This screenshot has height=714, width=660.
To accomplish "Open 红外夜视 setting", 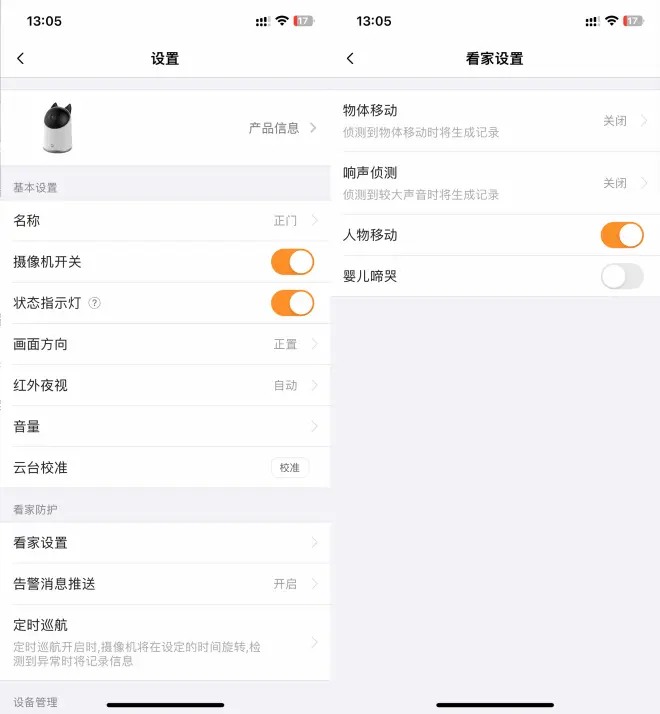I will tap(165, 385).
